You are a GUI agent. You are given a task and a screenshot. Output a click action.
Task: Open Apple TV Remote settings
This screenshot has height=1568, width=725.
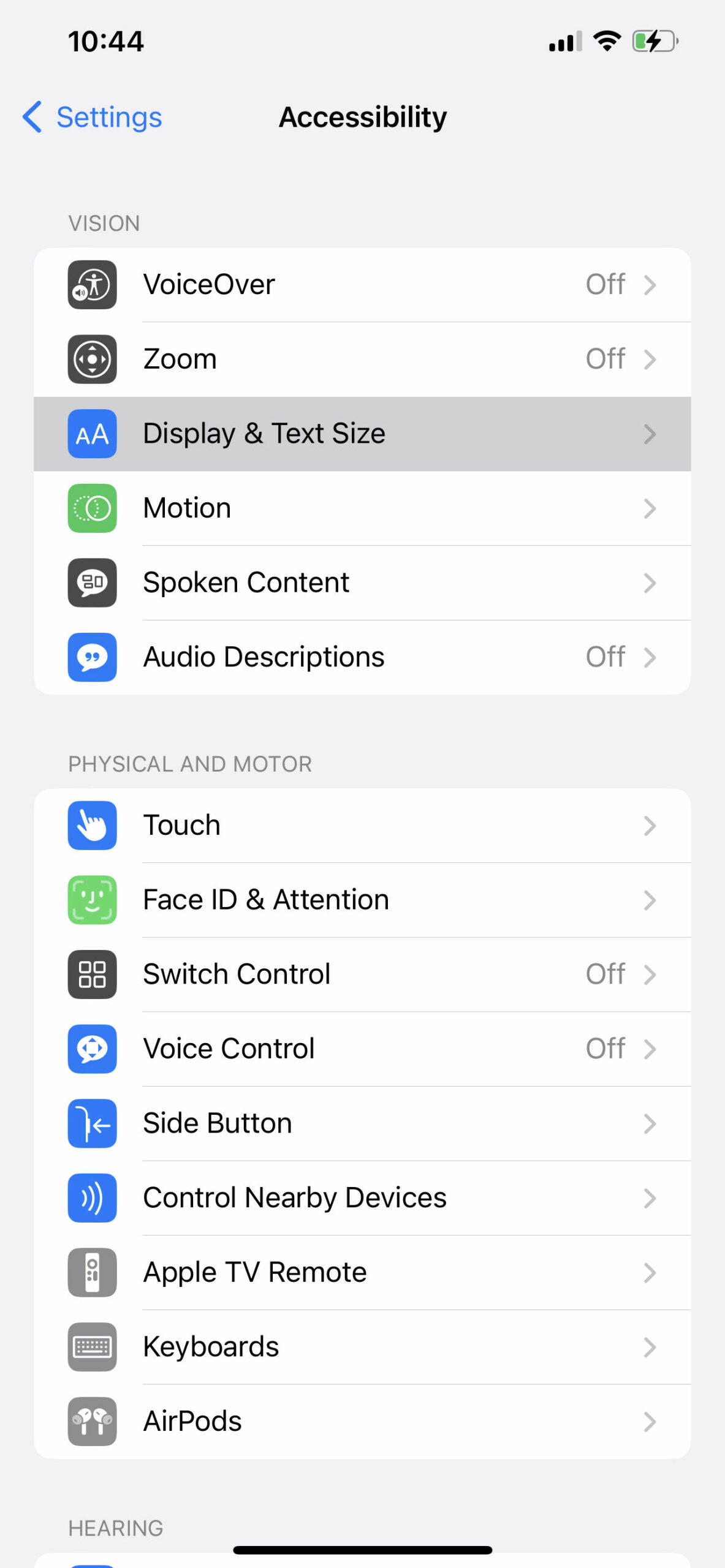tap(362, 1273)
